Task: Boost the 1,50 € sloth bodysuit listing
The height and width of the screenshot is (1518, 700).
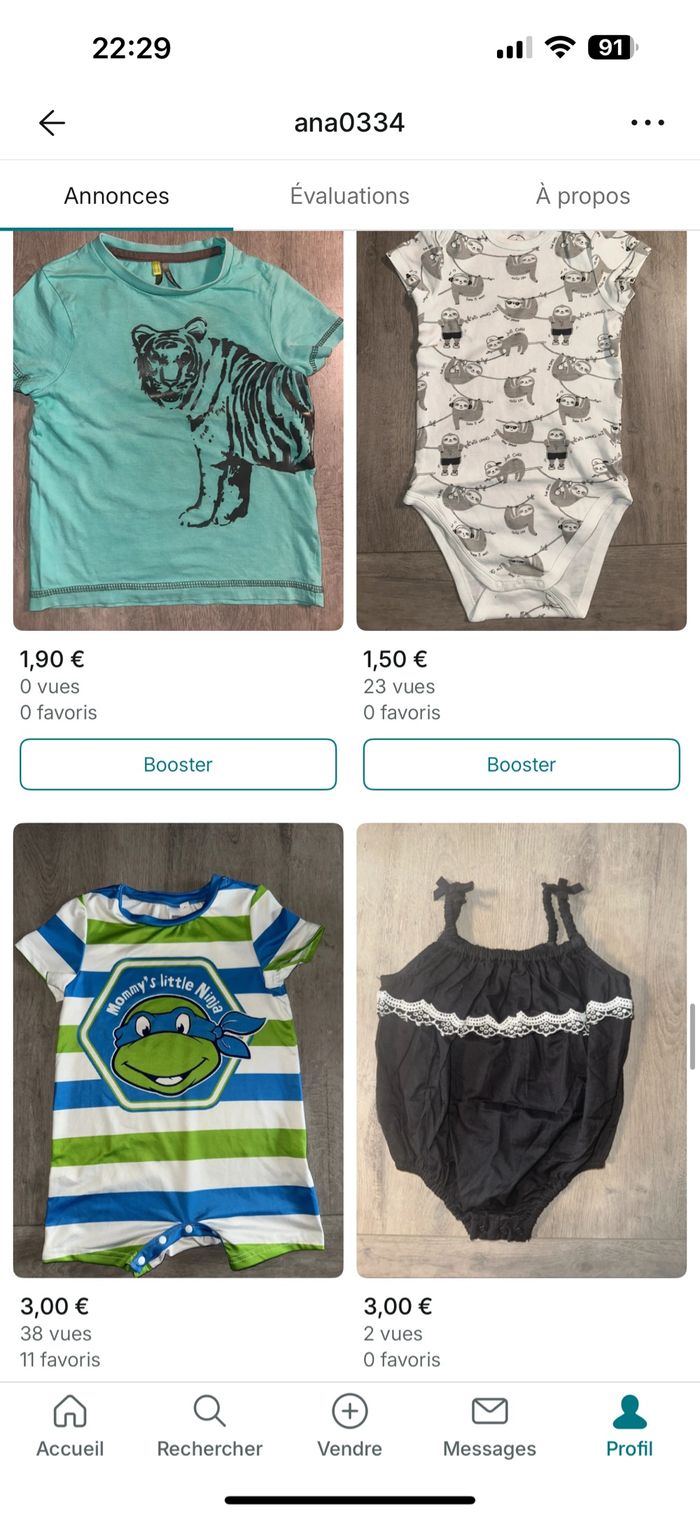Action: [521, 765]
